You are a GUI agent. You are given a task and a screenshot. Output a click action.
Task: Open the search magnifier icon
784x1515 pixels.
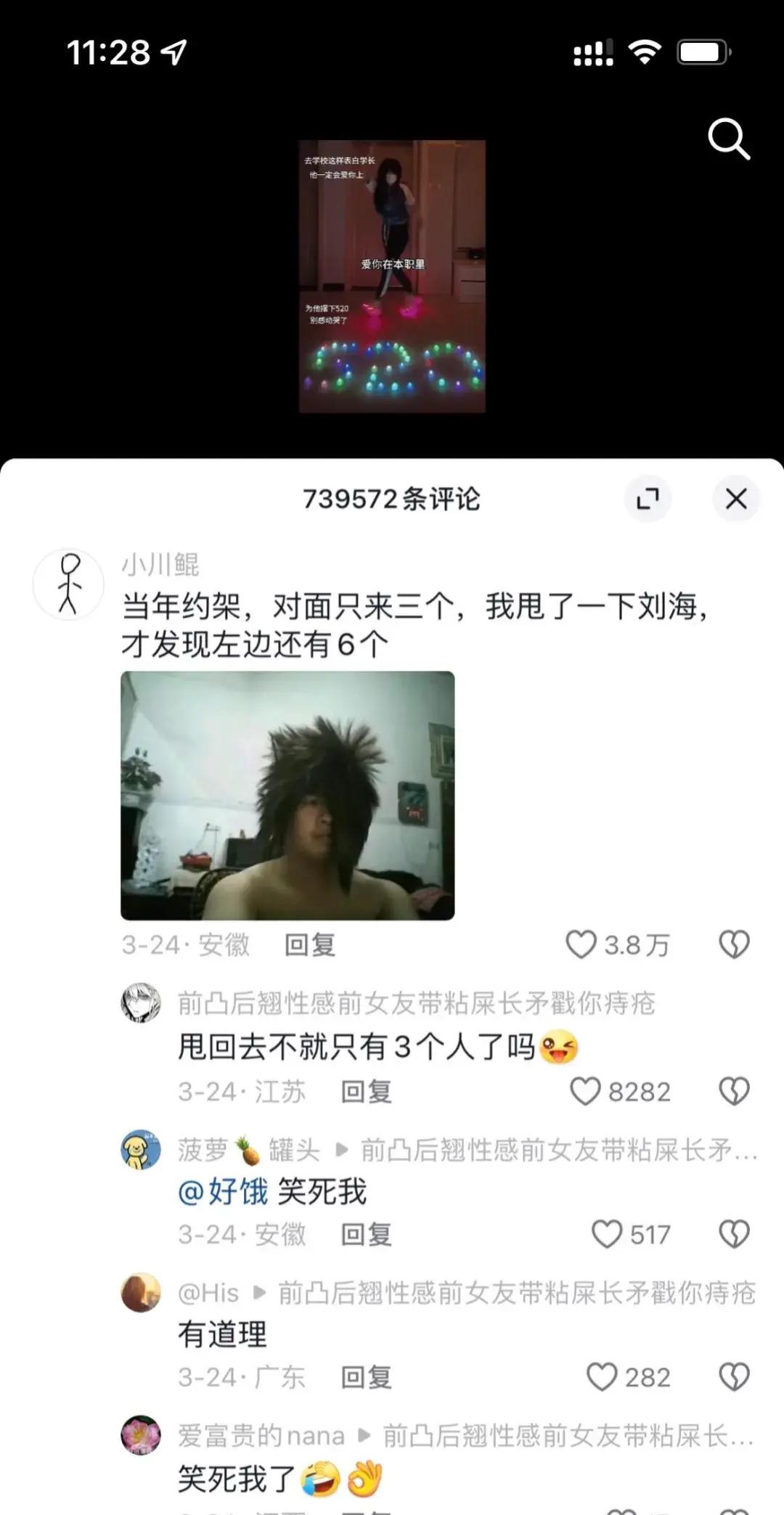[x=728, y=138]
